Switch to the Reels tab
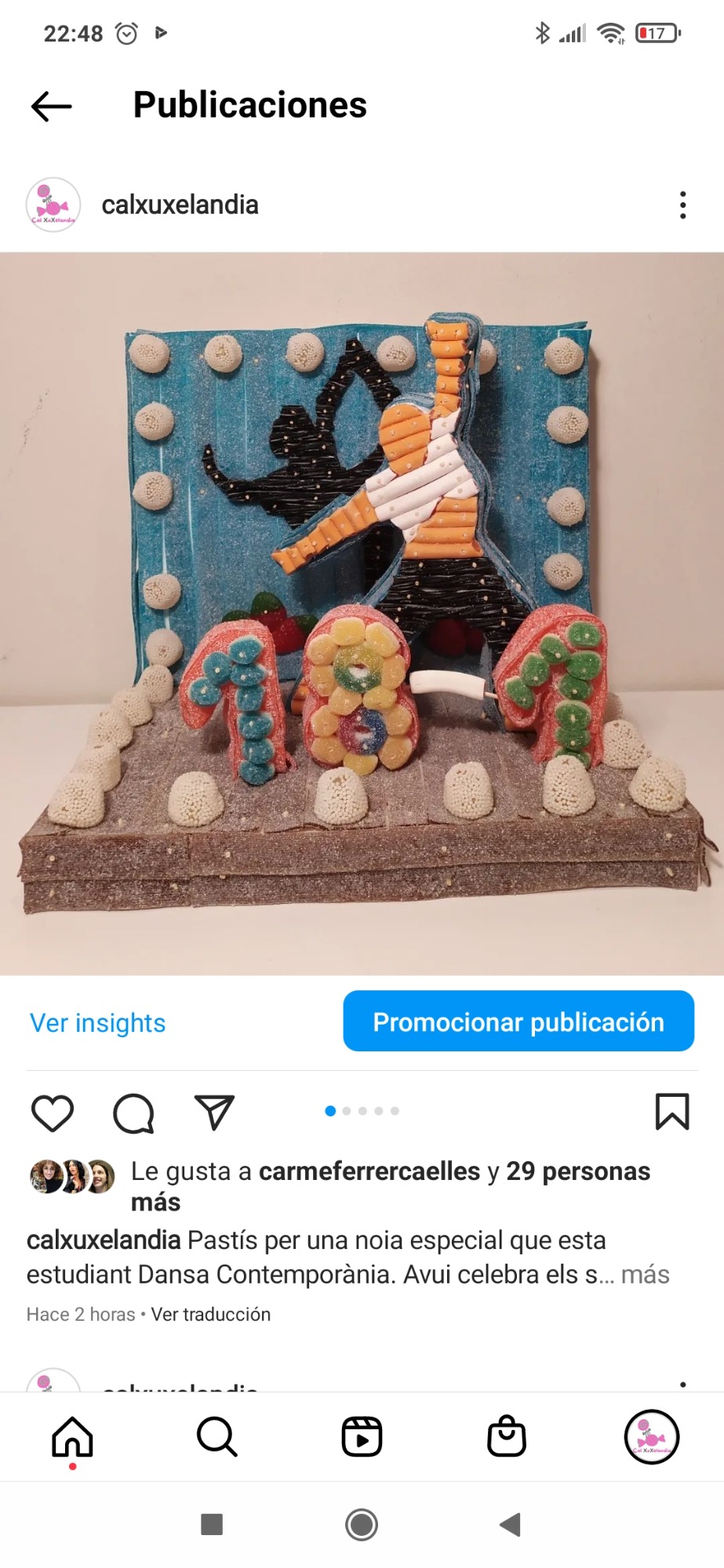Screen dimensions: 724x1568 pos(362,1436)
